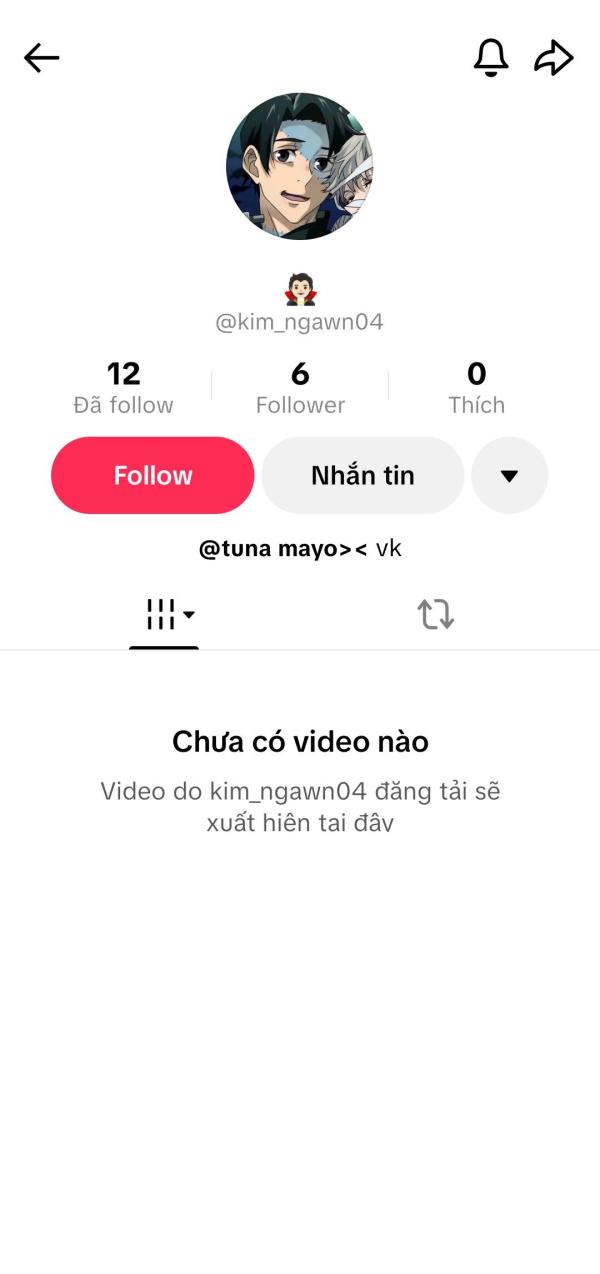Viewport: 600px width, 1274px height.
Task: Expand the suggested accounts dropdown arrow
Action: pos(509,475)
